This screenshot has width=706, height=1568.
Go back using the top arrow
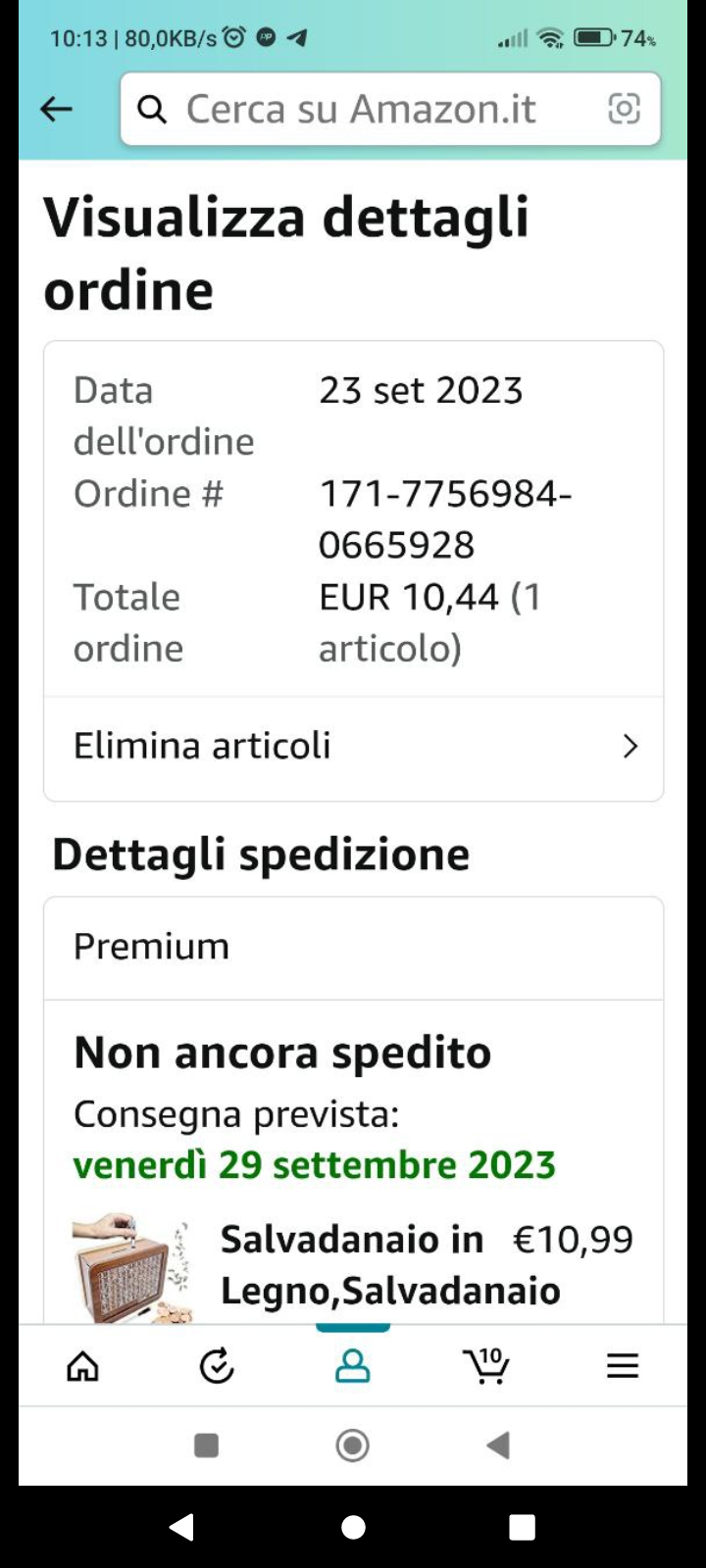pyautogui.click(x=56, y=109)
